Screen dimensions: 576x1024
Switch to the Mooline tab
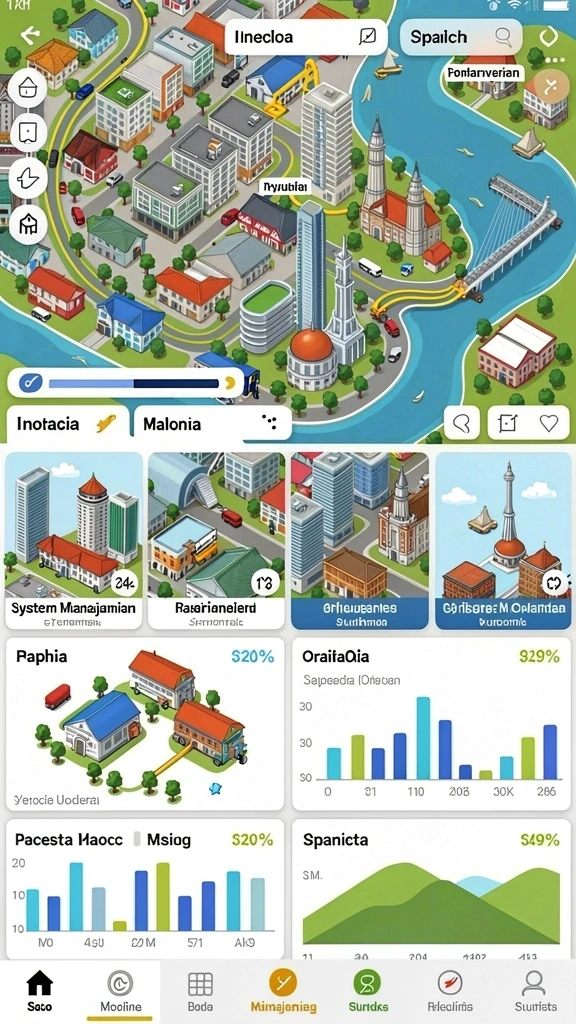[x=120, y=990]
